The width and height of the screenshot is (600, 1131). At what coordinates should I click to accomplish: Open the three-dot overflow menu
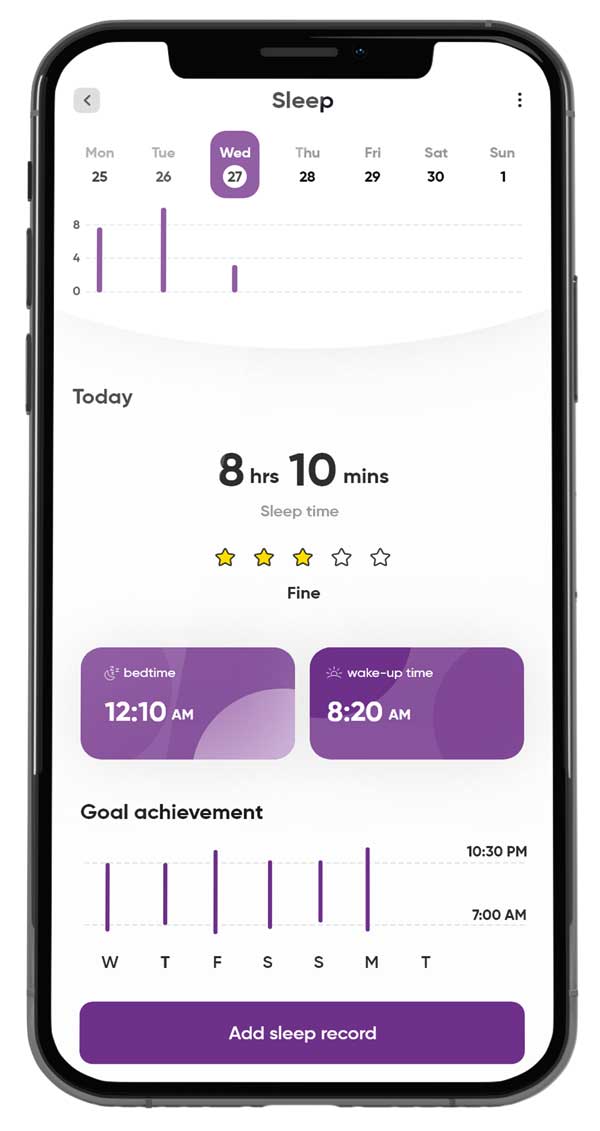coord(519,100)
